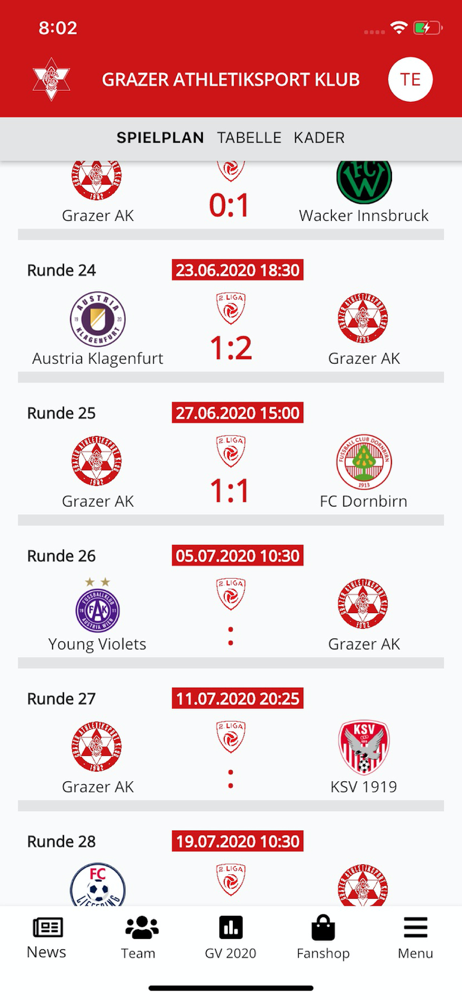The height and width of the screenshot is (1000, 462).
Task: Open the Runde 24 match against Austria Klagenfurt
Action: coord(231,314)
